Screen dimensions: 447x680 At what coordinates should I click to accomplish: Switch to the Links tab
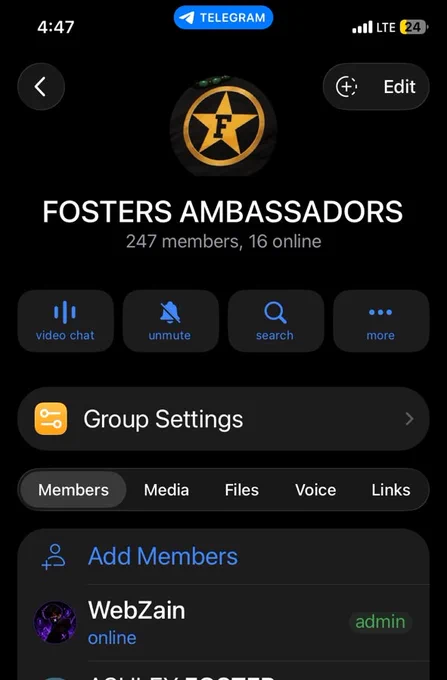click(391, 490)
